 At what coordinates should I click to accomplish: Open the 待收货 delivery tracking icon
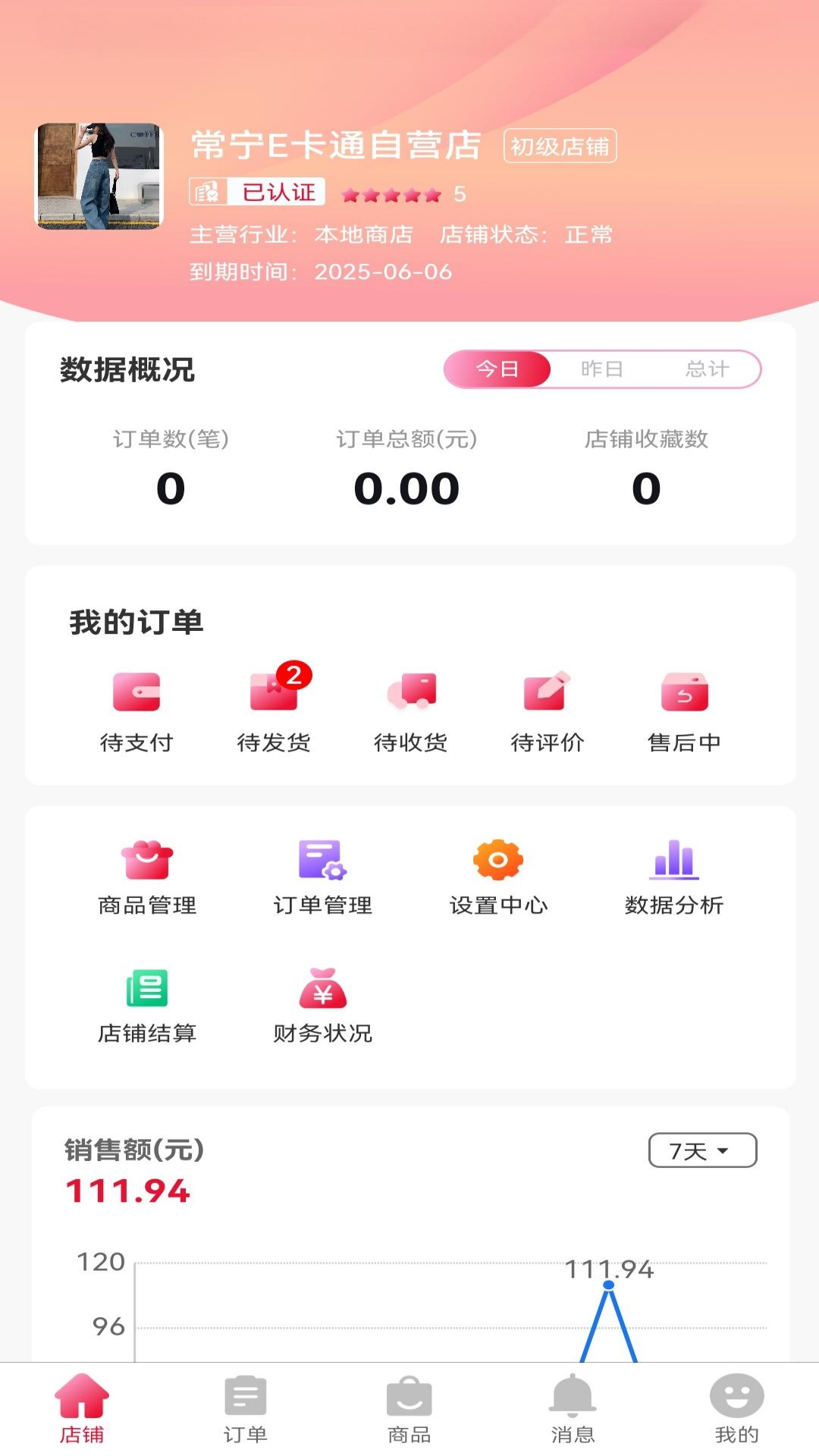pos(411,705)
